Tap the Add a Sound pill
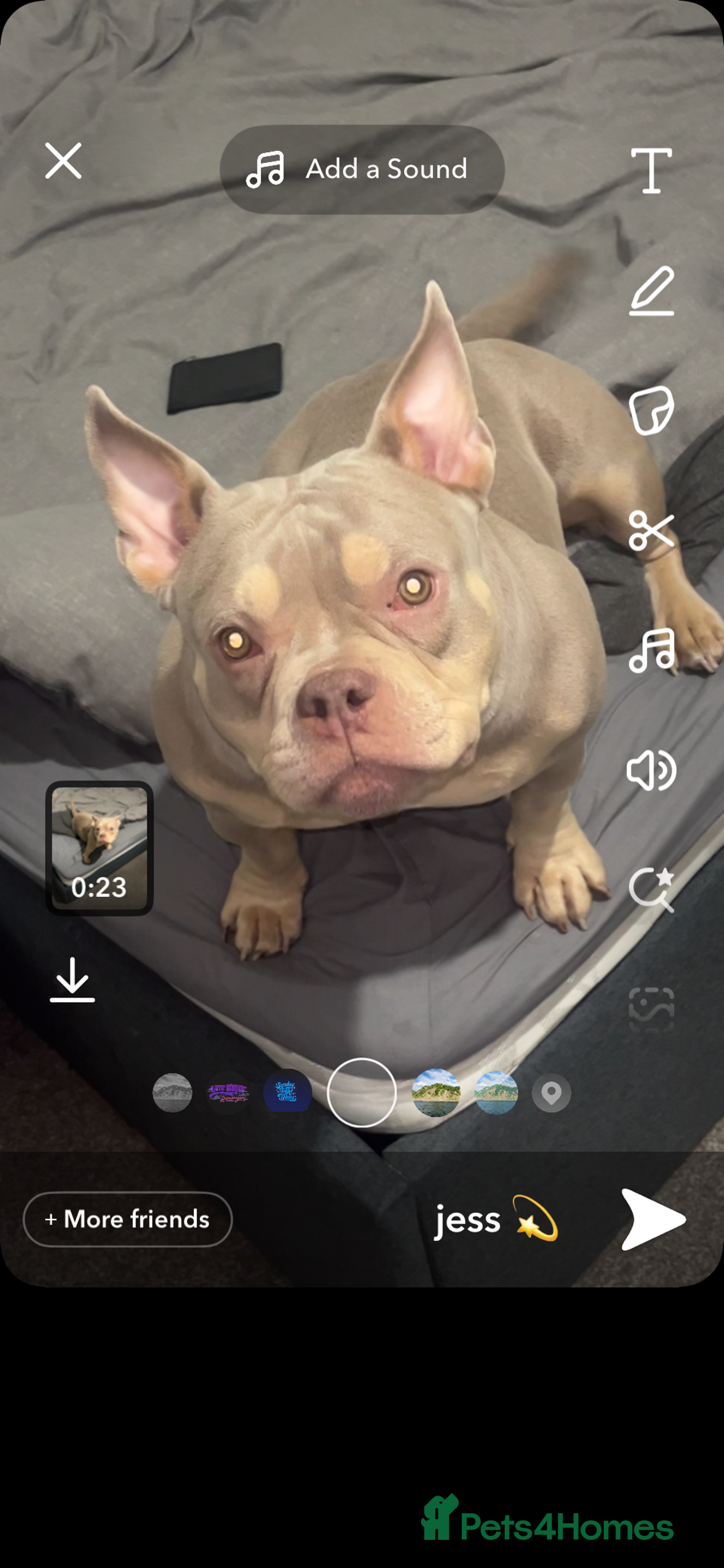 [362, 169]
